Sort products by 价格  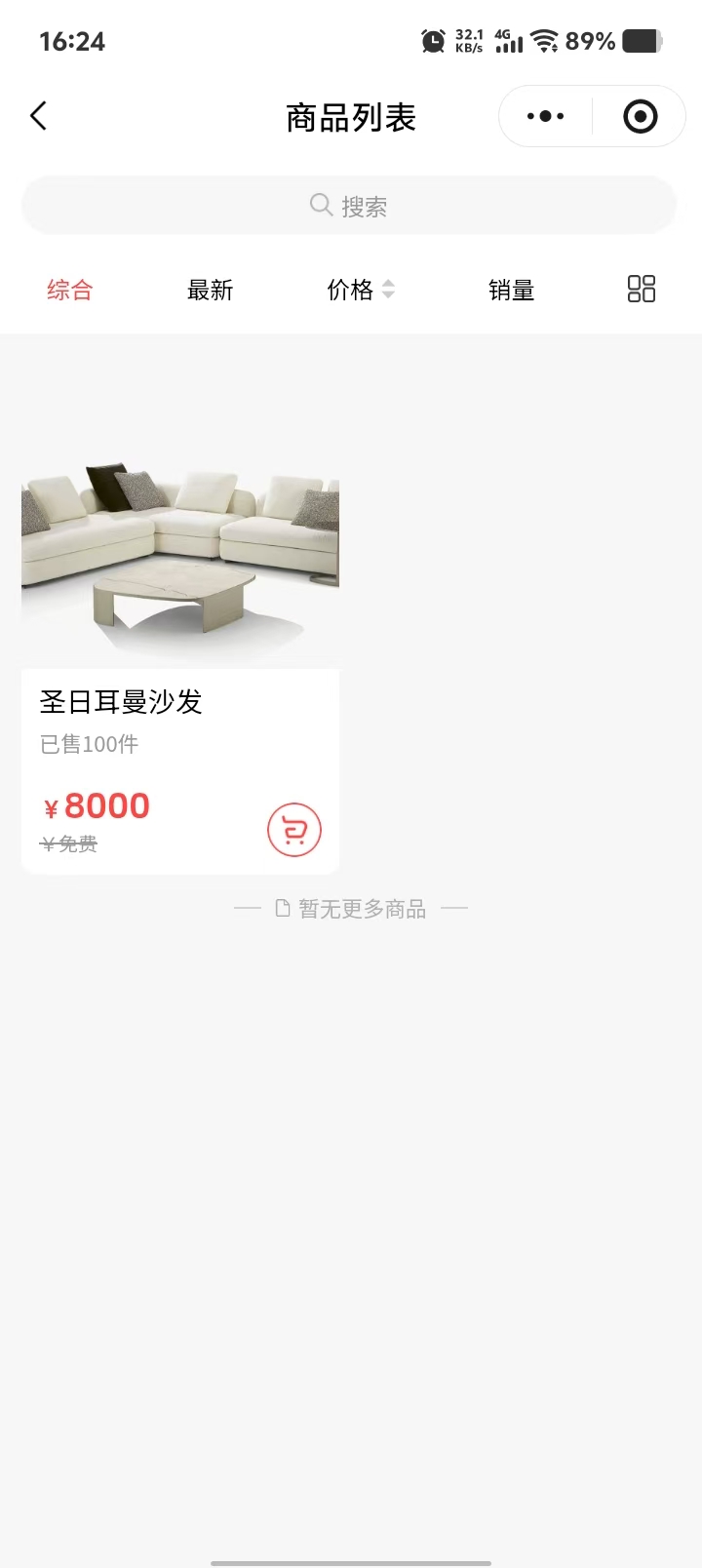[360, 290]
